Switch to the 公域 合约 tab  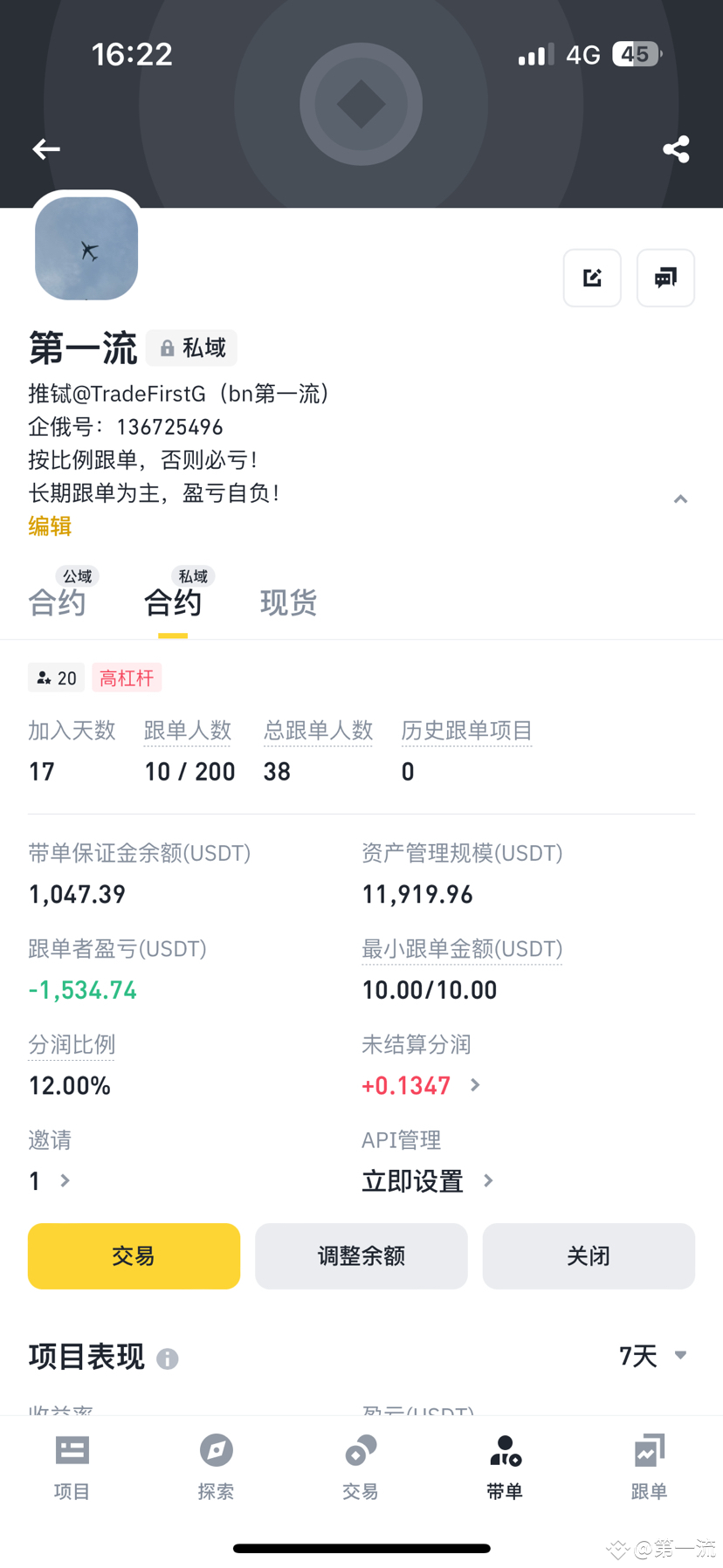[57, 602]
